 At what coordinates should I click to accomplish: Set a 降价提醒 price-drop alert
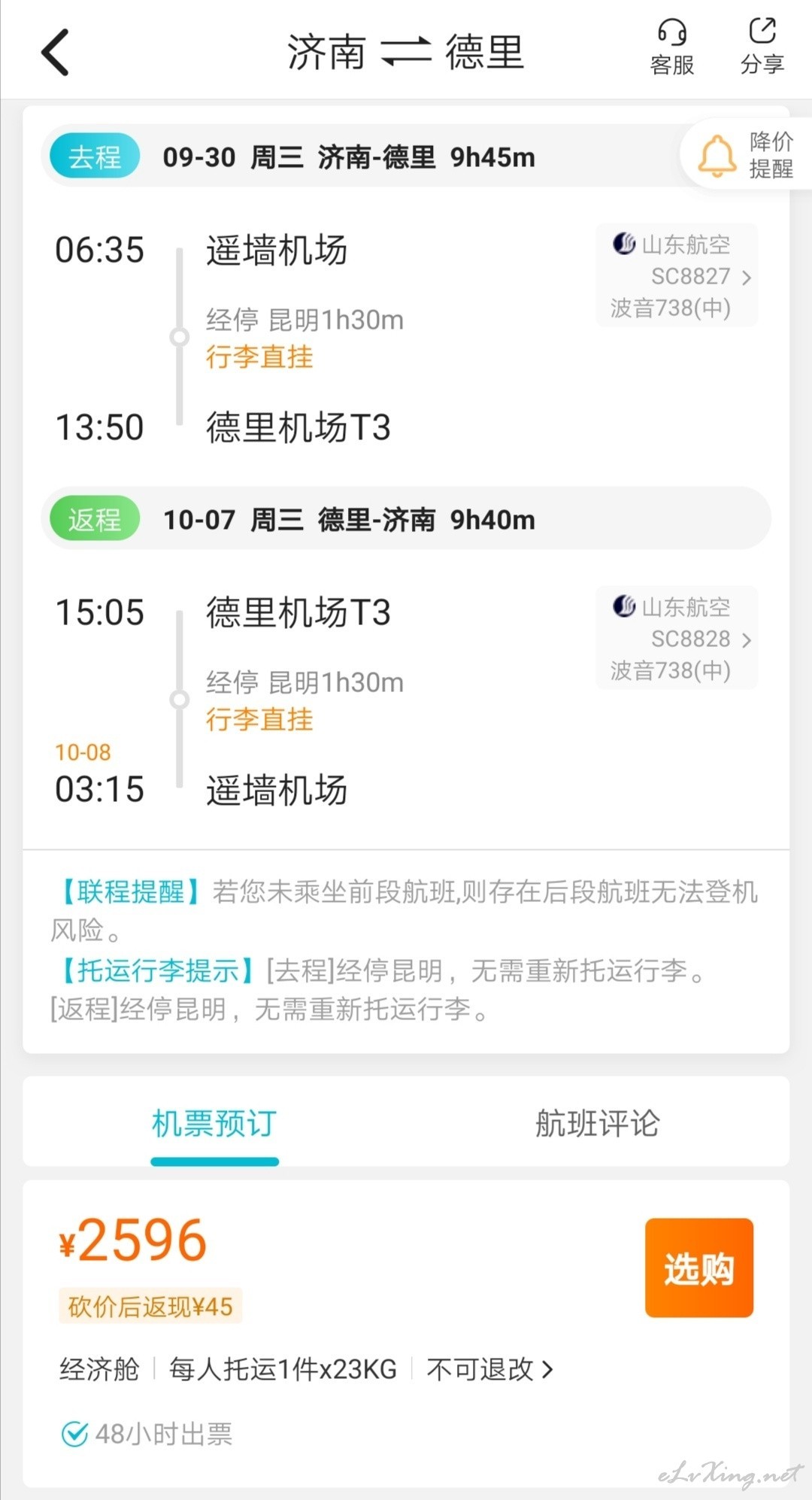click(746, 156)
